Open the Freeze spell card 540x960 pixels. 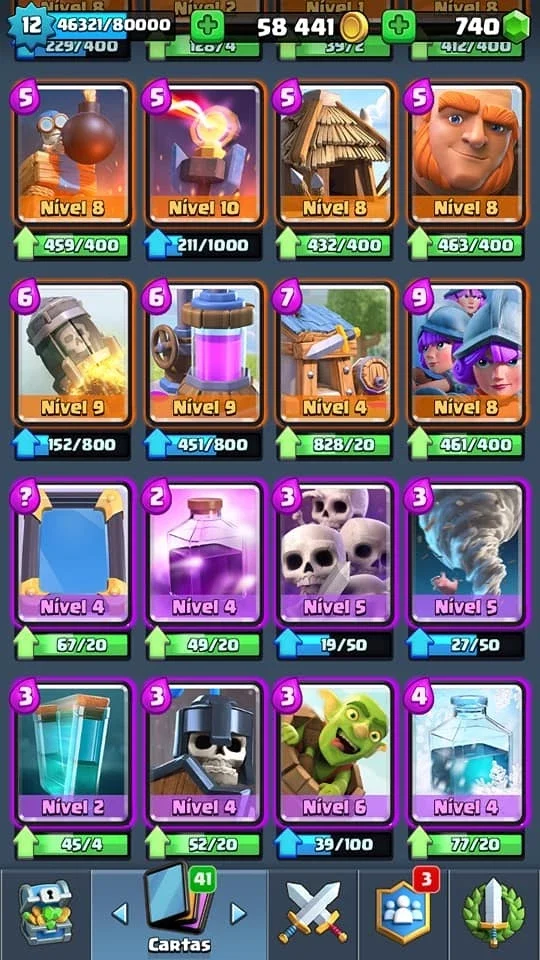tap(467, 754)
